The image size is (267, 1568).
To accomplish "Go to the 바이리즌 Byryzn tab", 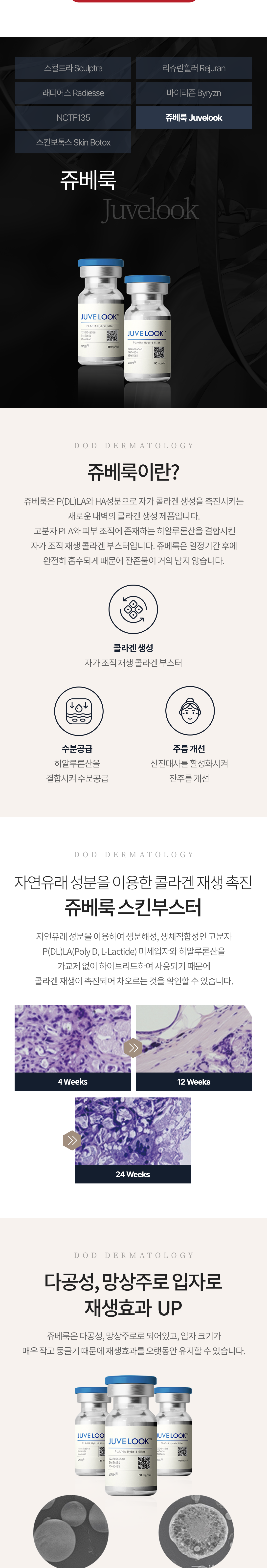I will point(193,93).
